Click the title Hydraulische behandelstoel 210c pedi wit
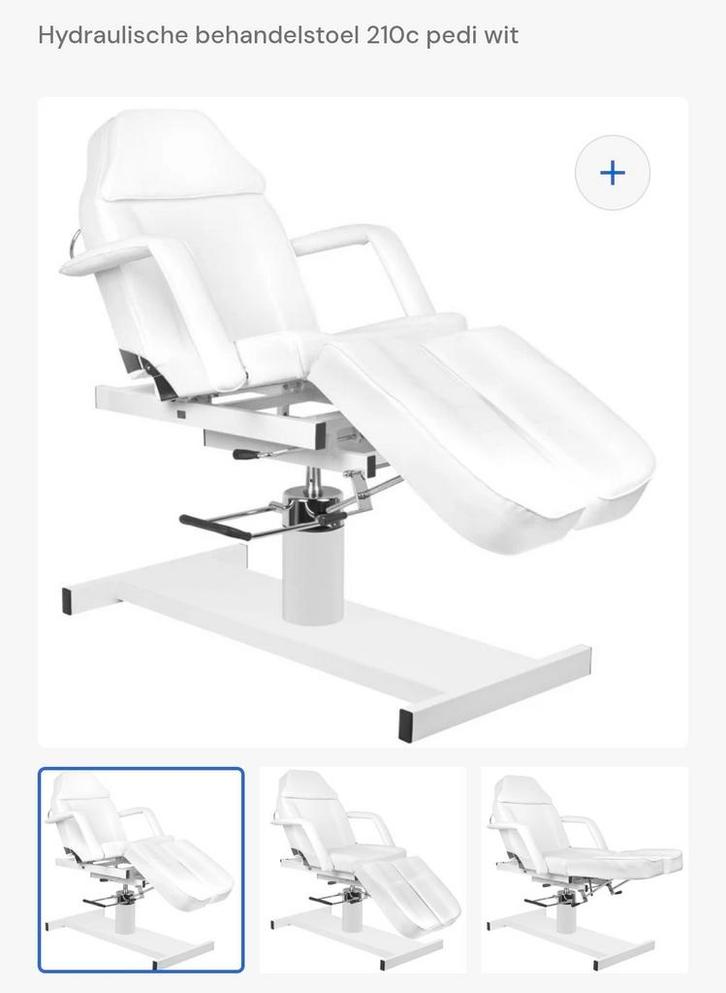Image resolution: width=726 pixels, height=993 pixels. (x=277, y=35)
